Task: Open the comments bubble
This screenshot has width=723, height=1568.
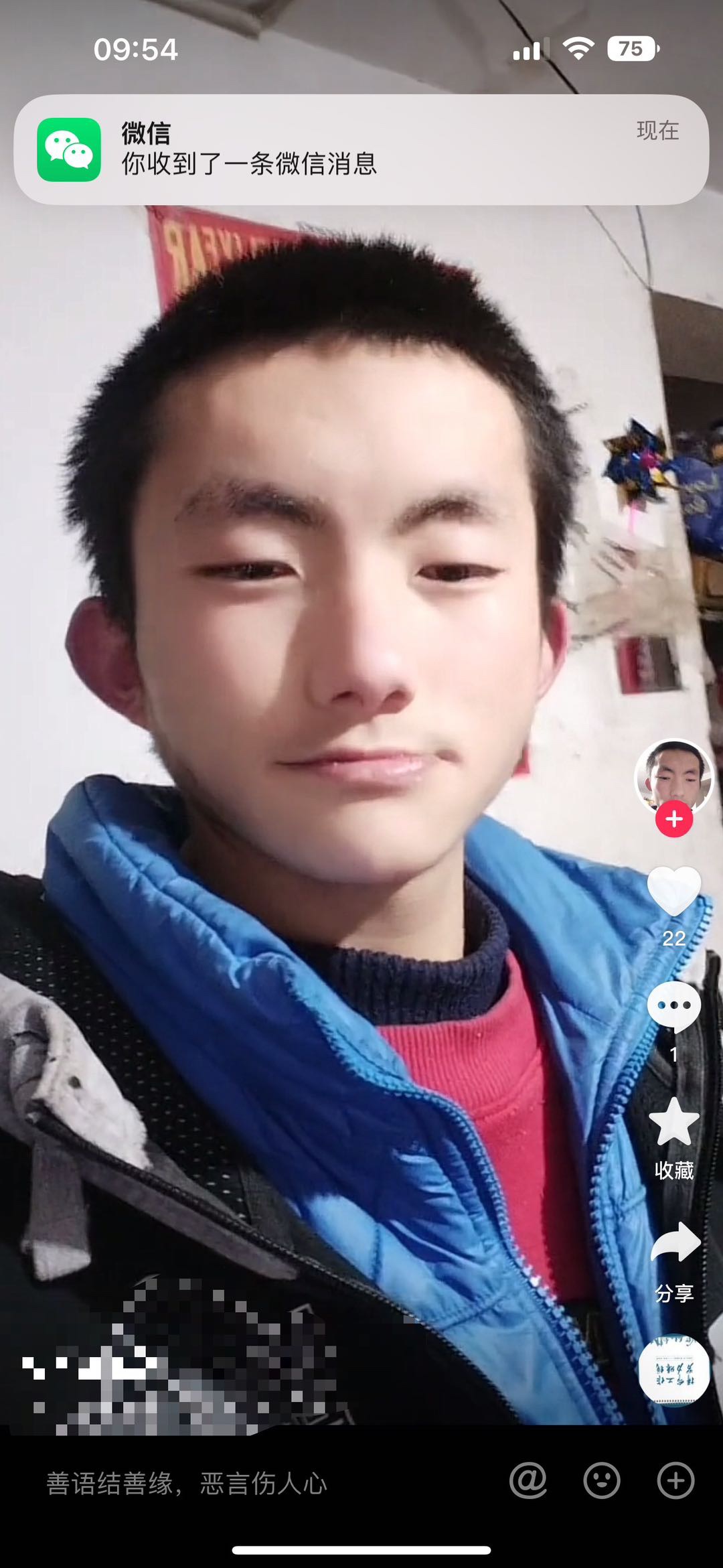Action: click(x=673, y=1007)
